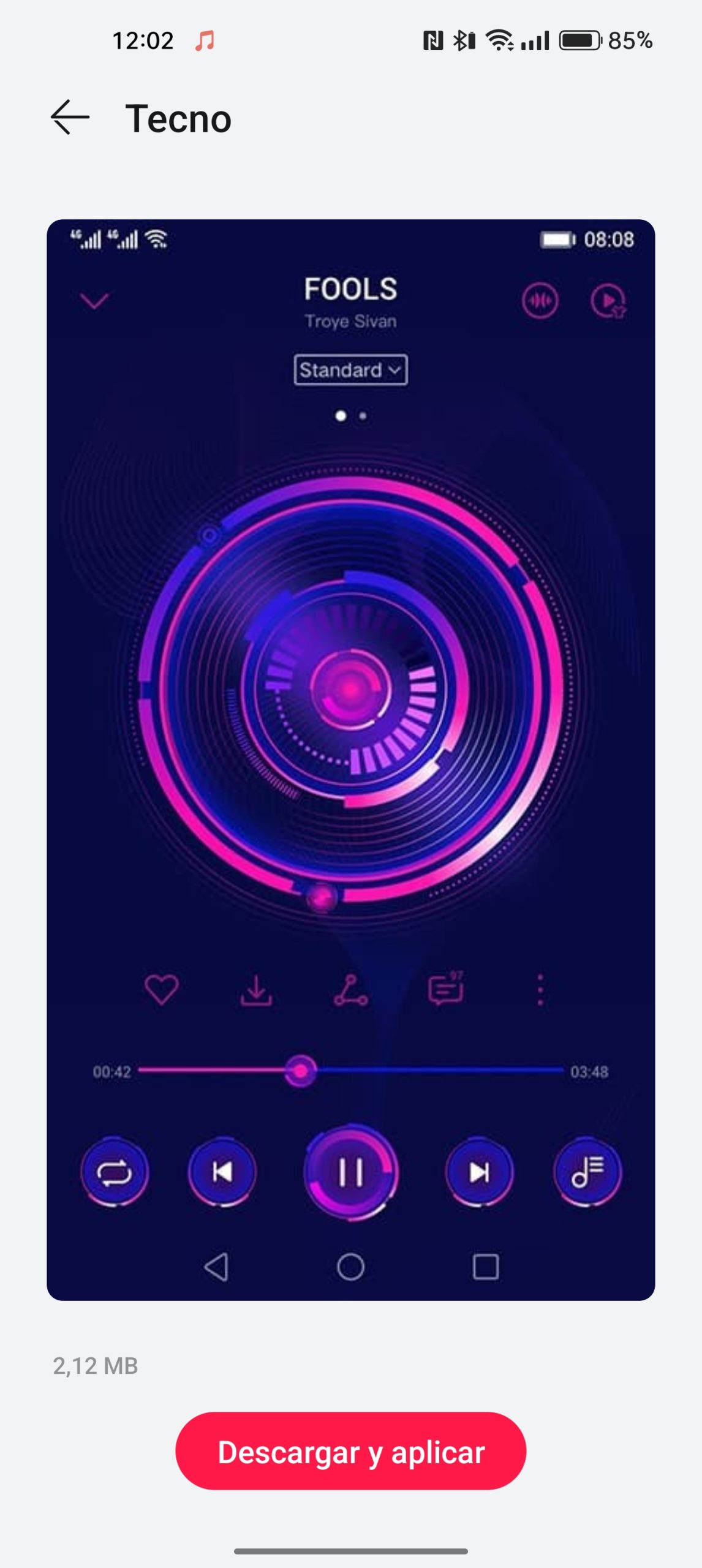Go back from the Tecno theme page
Viewport: 702px width, 1568px height.
[x=70, y=118]
